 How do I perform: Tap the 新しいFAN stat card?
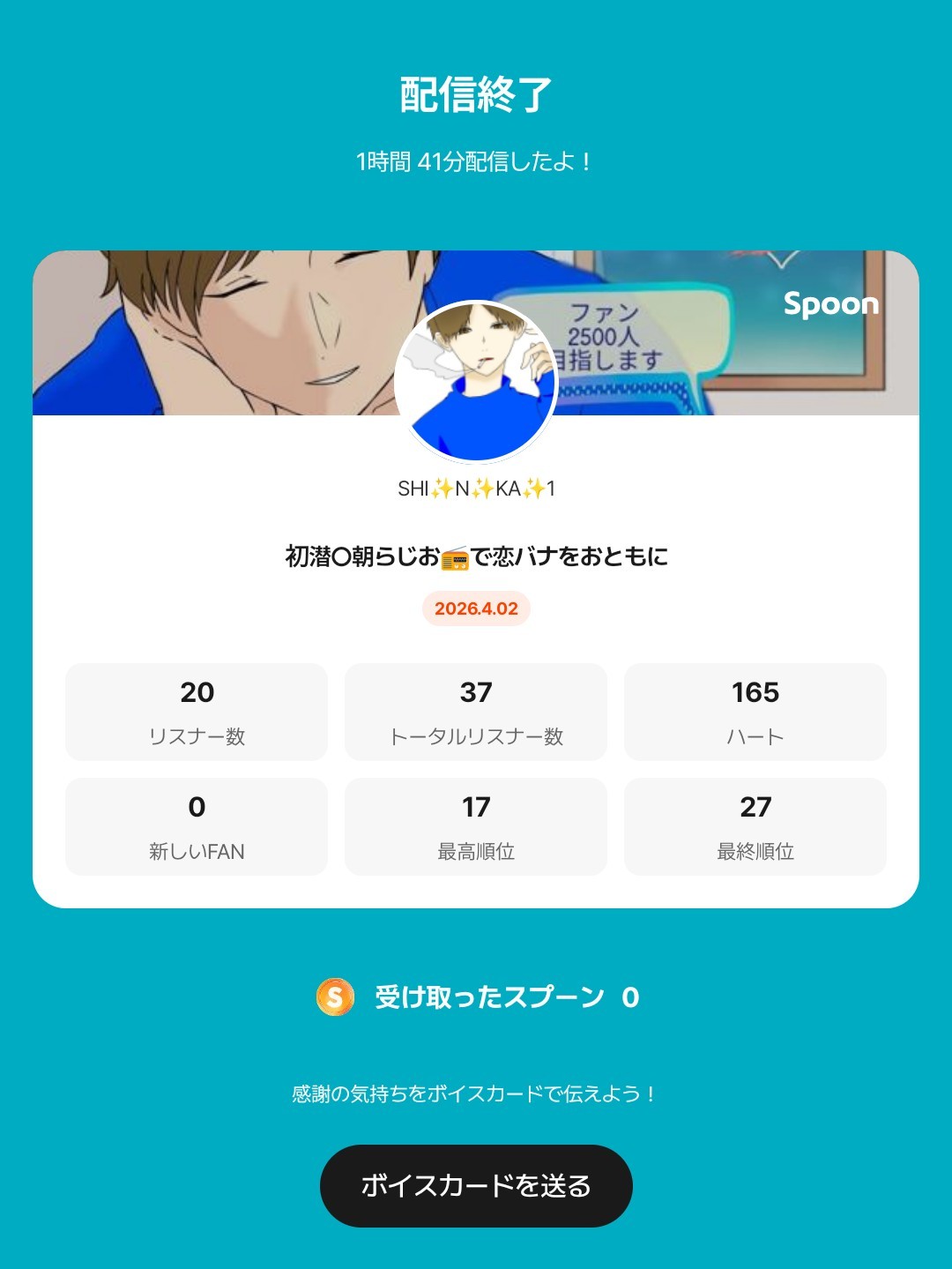(196, 826)
